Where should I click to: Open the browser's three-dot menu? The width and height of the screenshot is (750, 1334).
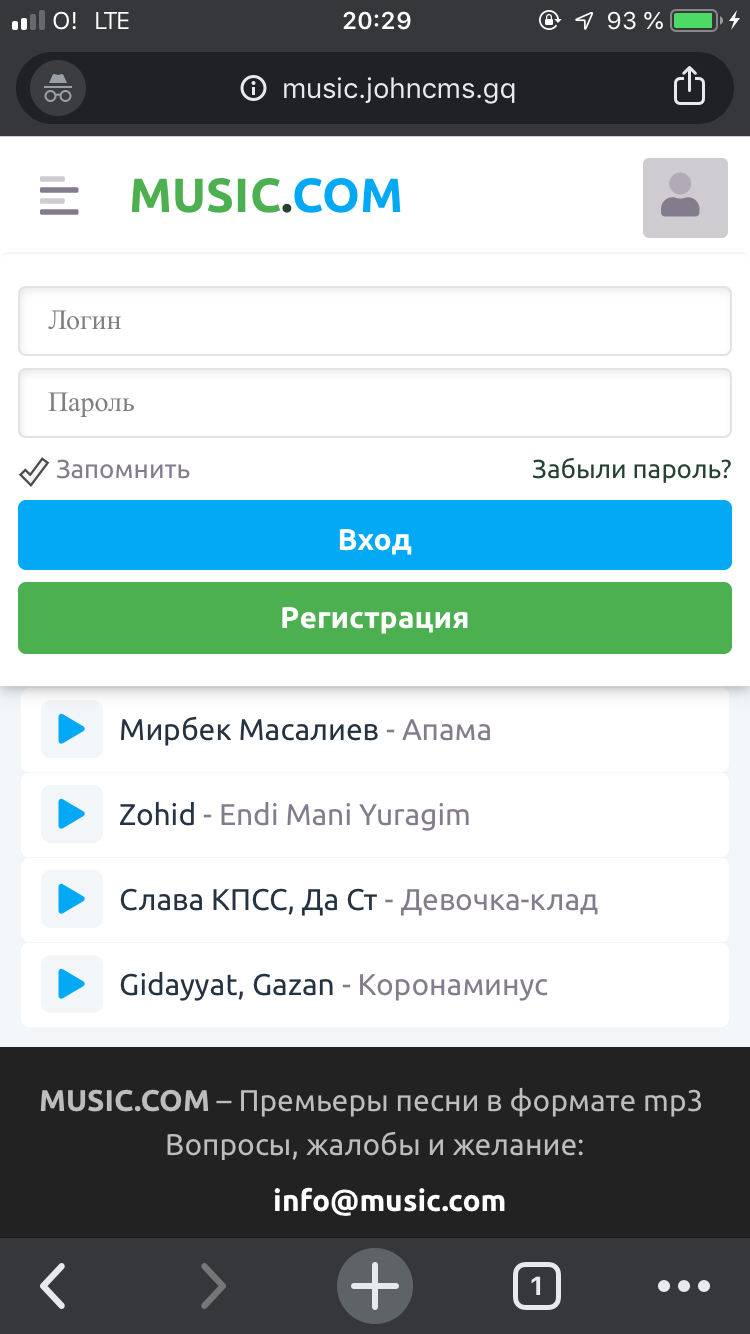[684, 1286]
